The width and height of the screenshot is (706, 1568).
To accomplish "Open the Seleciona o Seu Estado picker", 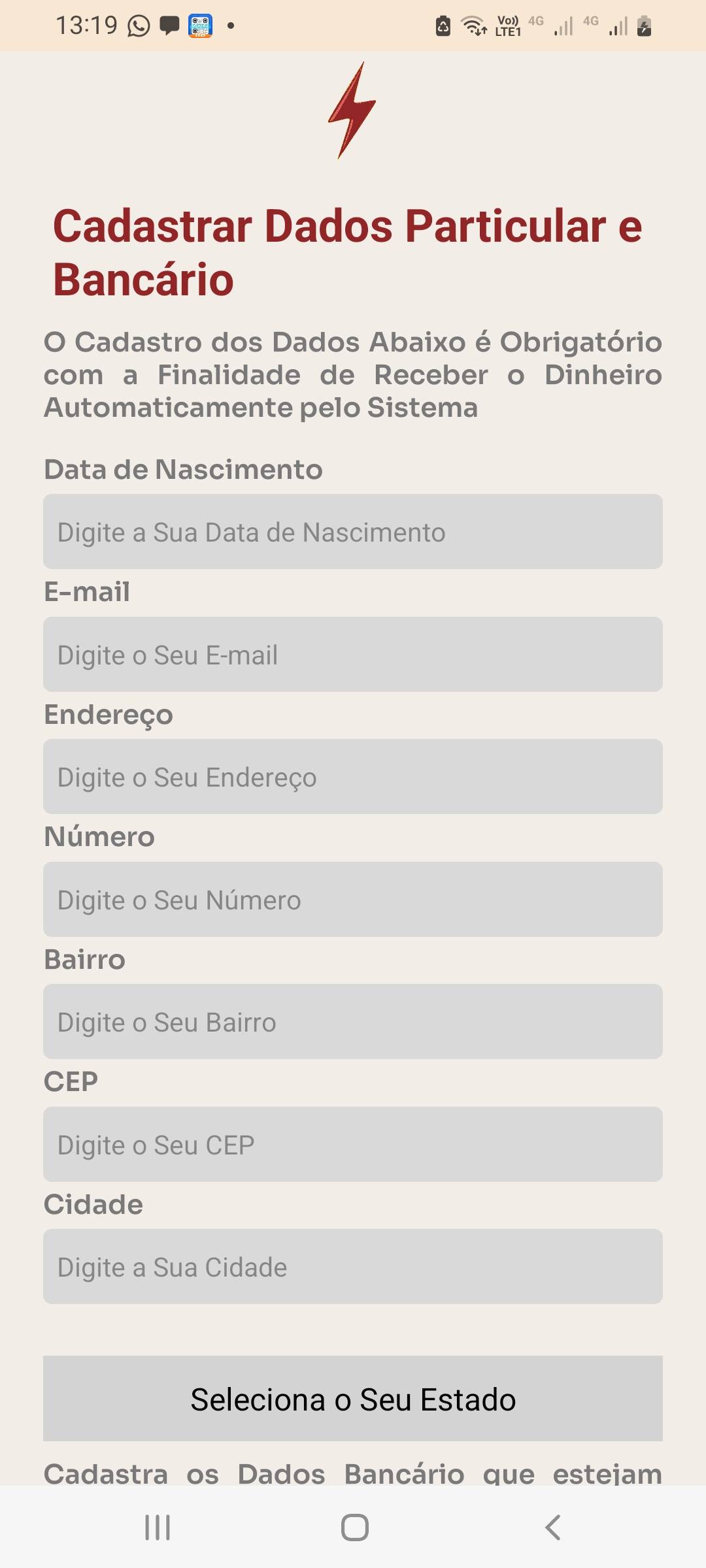I will pos(353,1399).
